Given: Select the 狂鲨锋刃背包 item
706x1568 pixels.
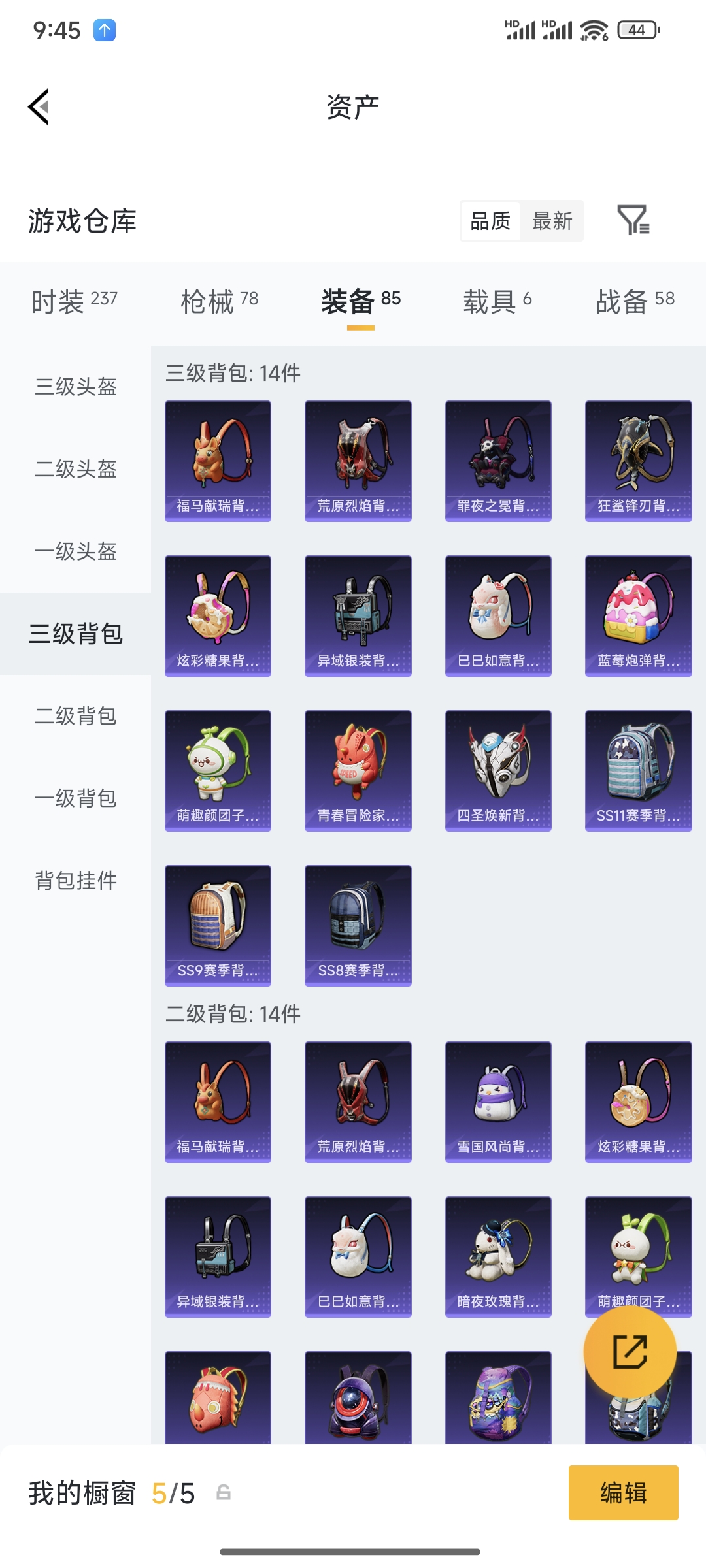Looking at the screenshot, I should tap(638, 459).
